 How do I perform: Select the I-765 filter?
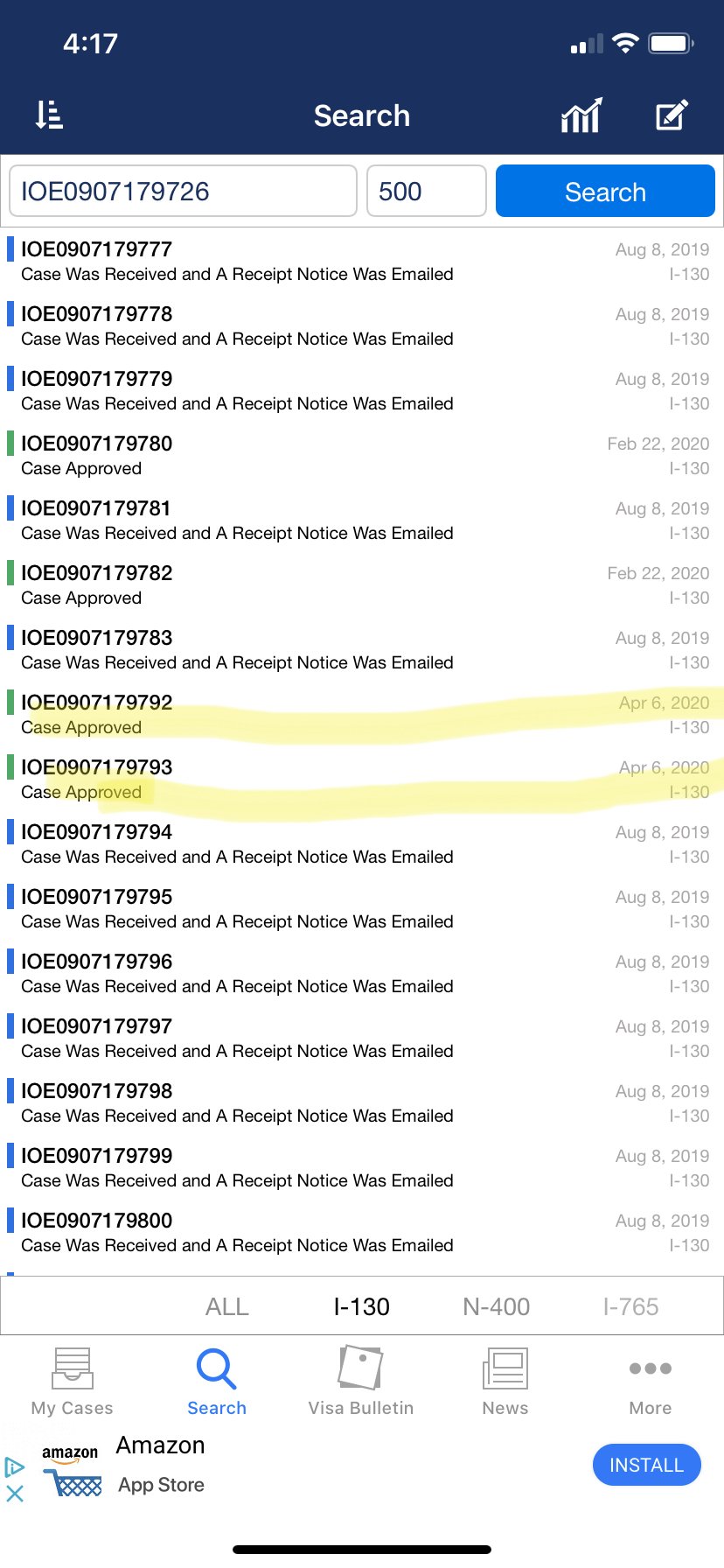point(630,1306)
